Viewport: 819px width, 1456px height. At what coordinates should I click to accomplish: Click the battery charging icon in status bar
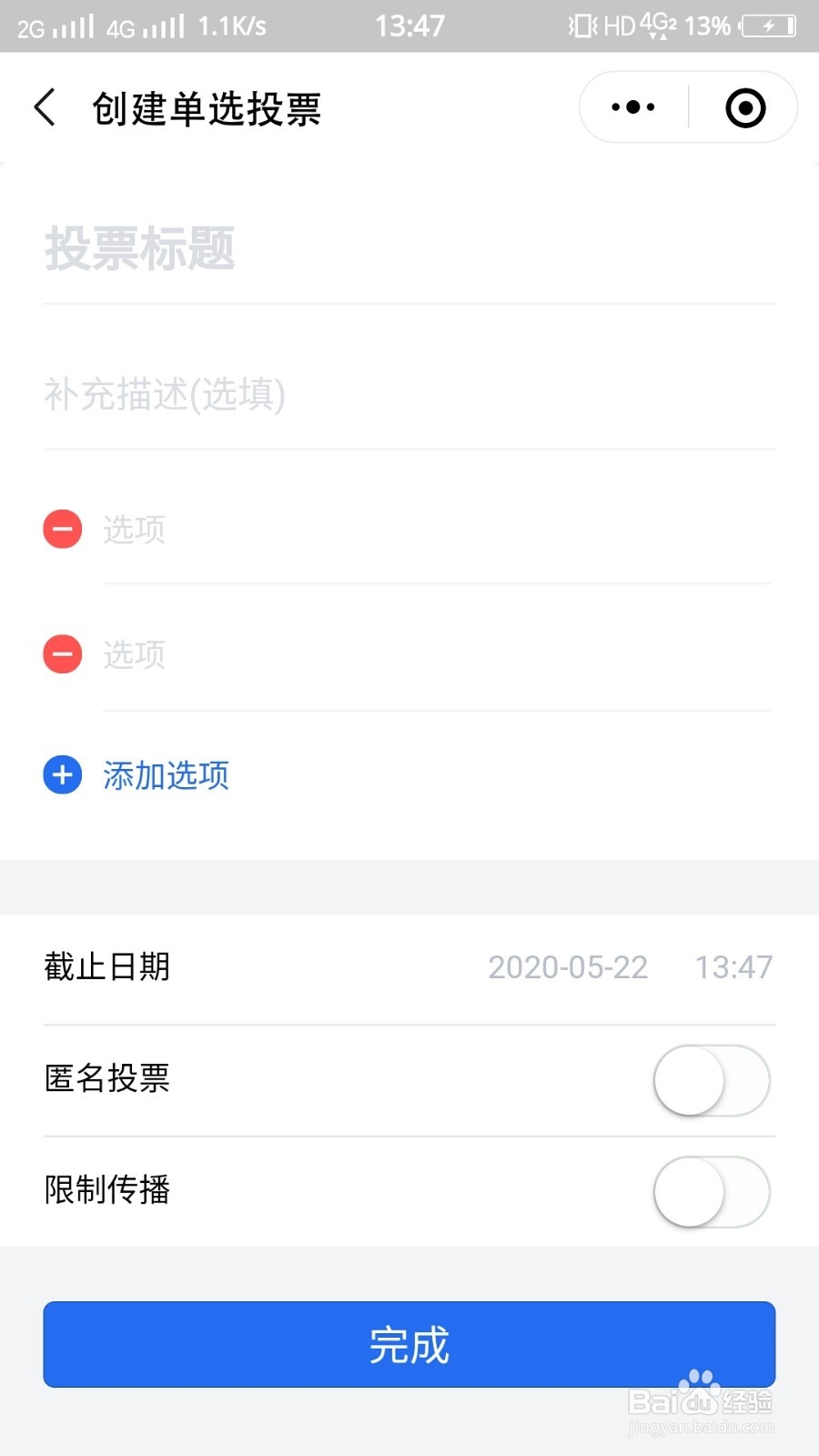pos(768,25)
